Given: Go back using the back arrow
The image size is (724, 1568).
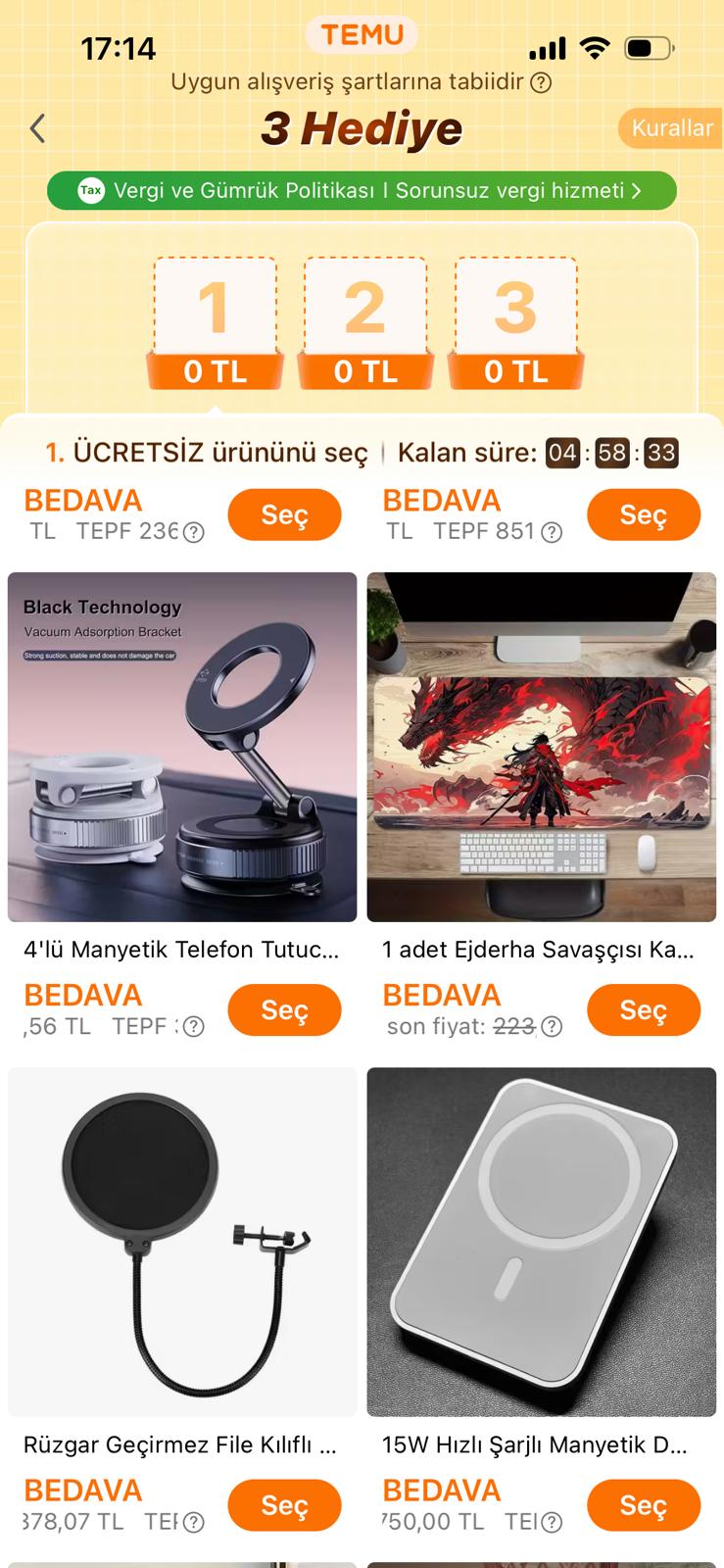Looking at the screenshot, I should point(38,128).
